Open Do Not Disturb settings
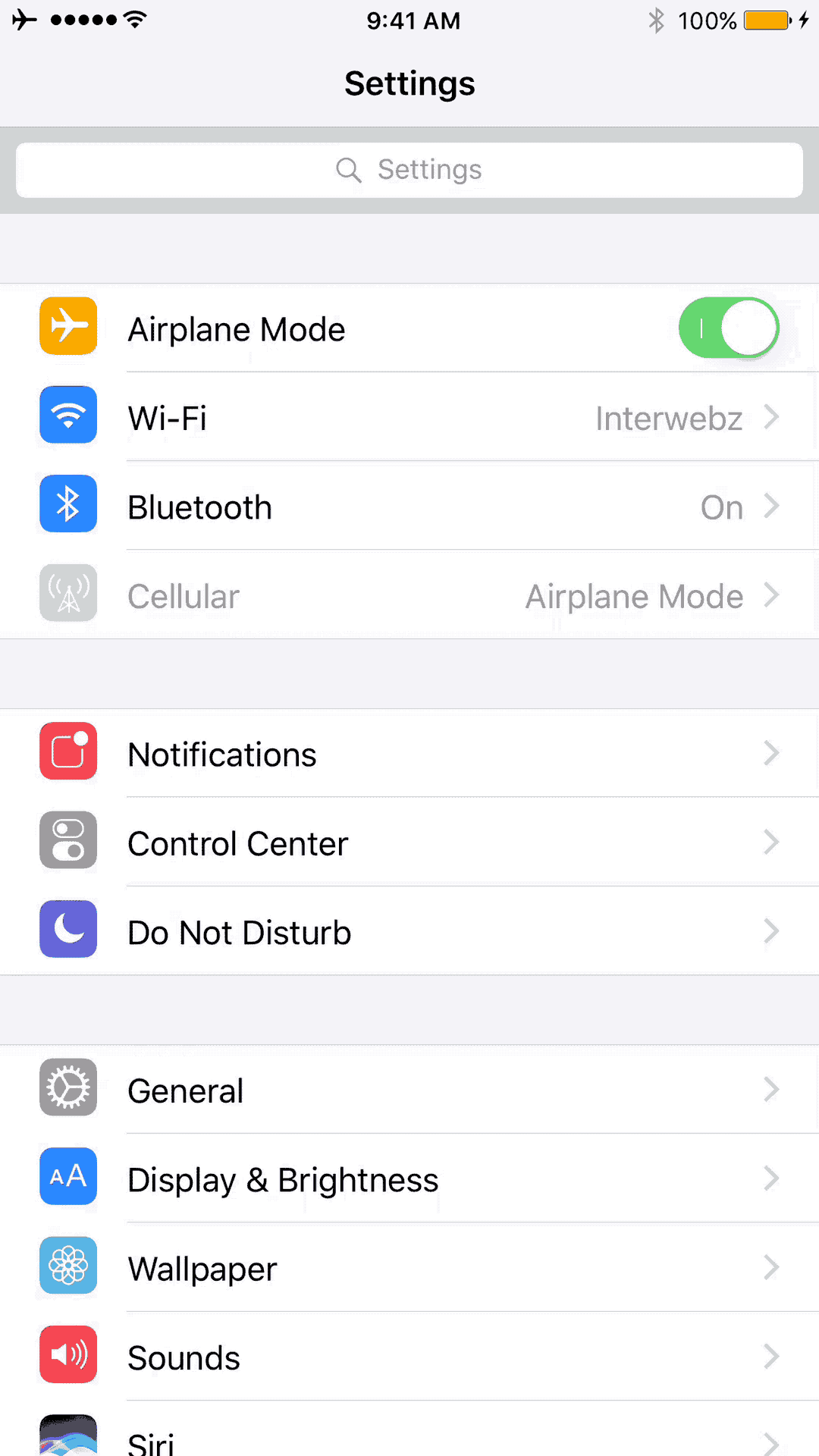The height and width of the screenshot is (1456, 819). point(409,932)
